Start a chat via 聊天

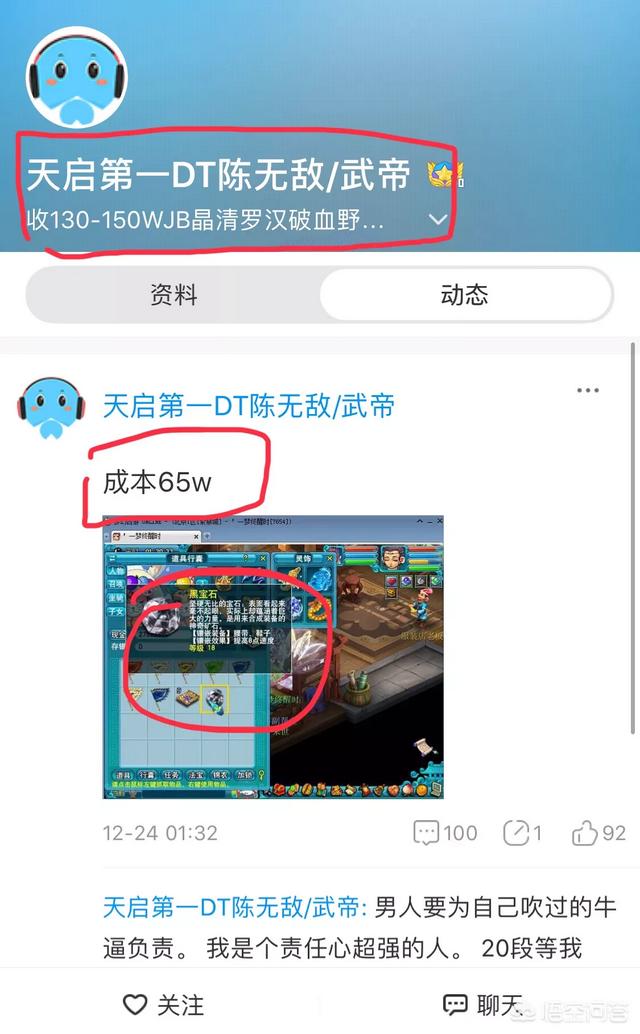coord(482,1004)
